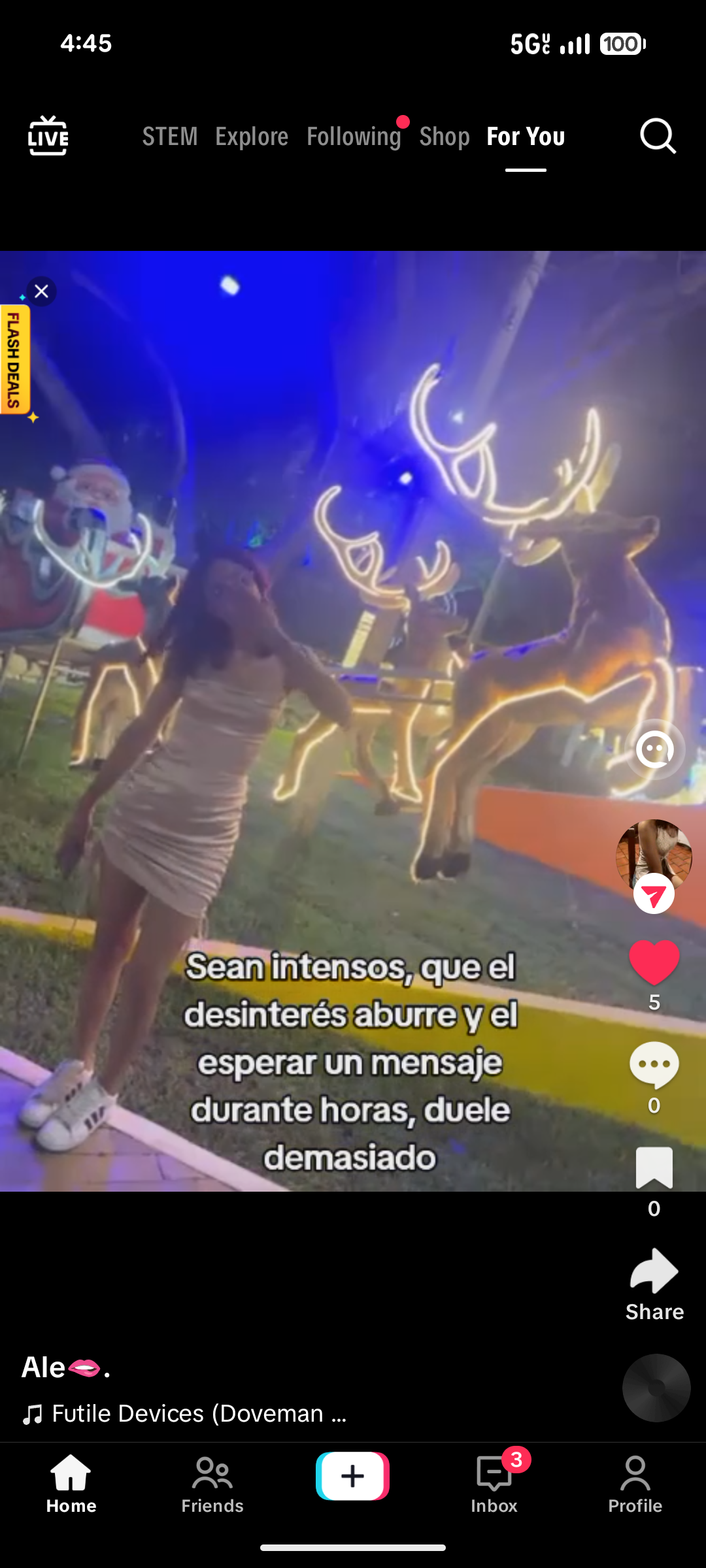This screenshot has width=706, height=1568.
Task: Open the Futile Devices sound page
Action: click(x=186, y=1414)
